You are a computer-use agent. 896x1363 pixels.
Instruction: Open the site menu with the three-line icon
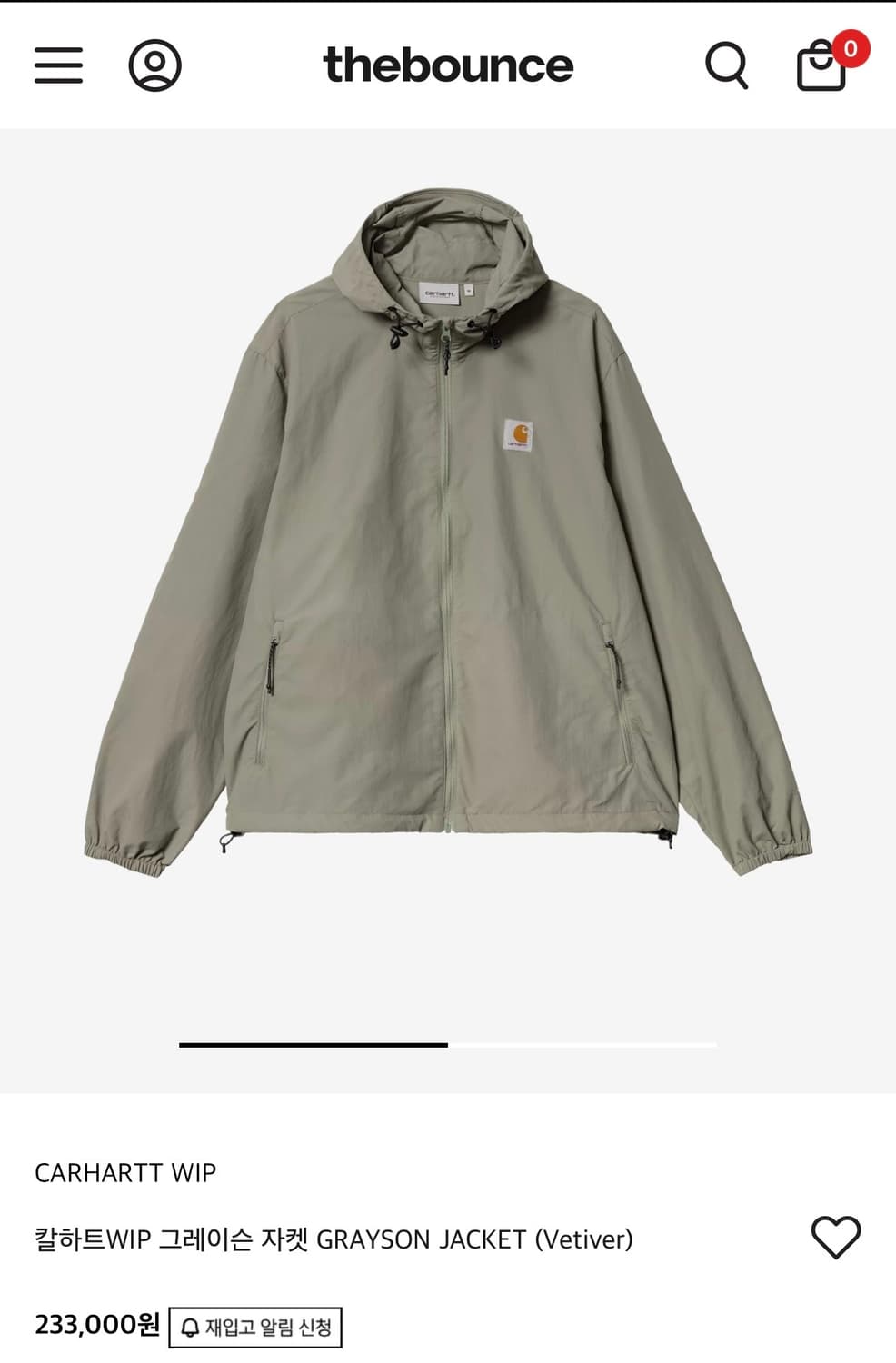pos(58,65)
